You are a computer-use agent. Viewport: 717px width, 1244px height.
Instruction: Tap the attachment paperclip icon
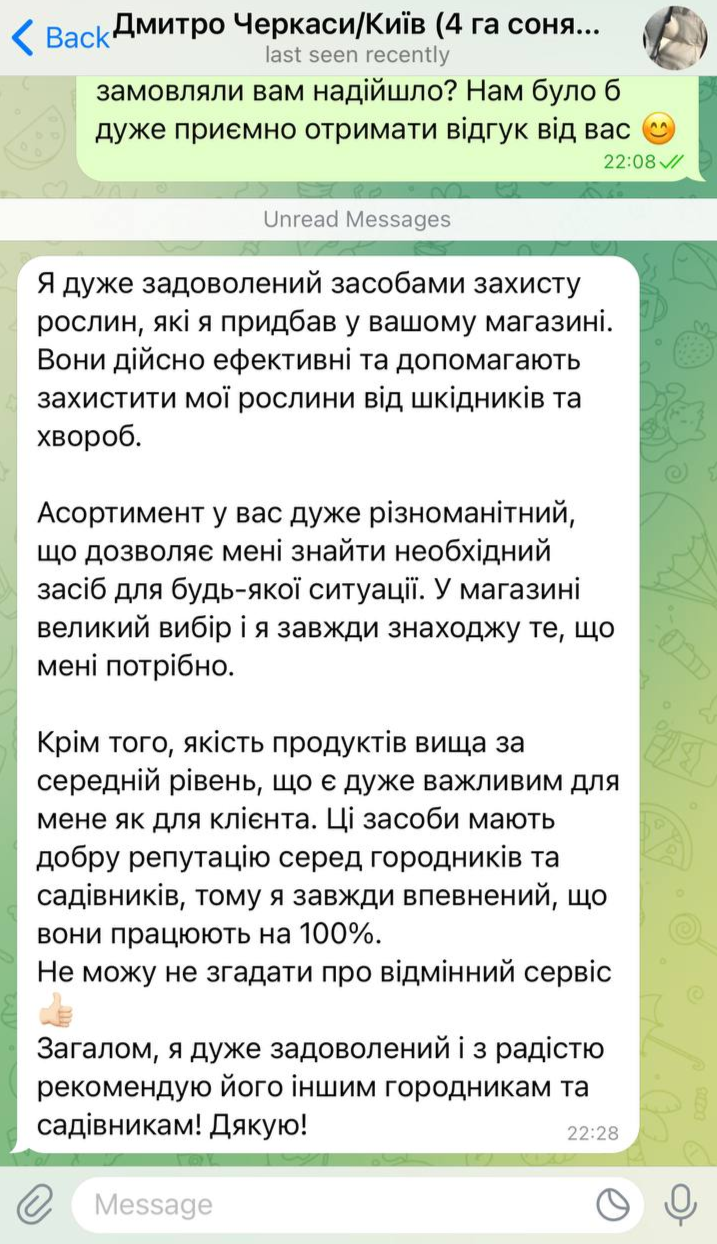[35, 1205]
